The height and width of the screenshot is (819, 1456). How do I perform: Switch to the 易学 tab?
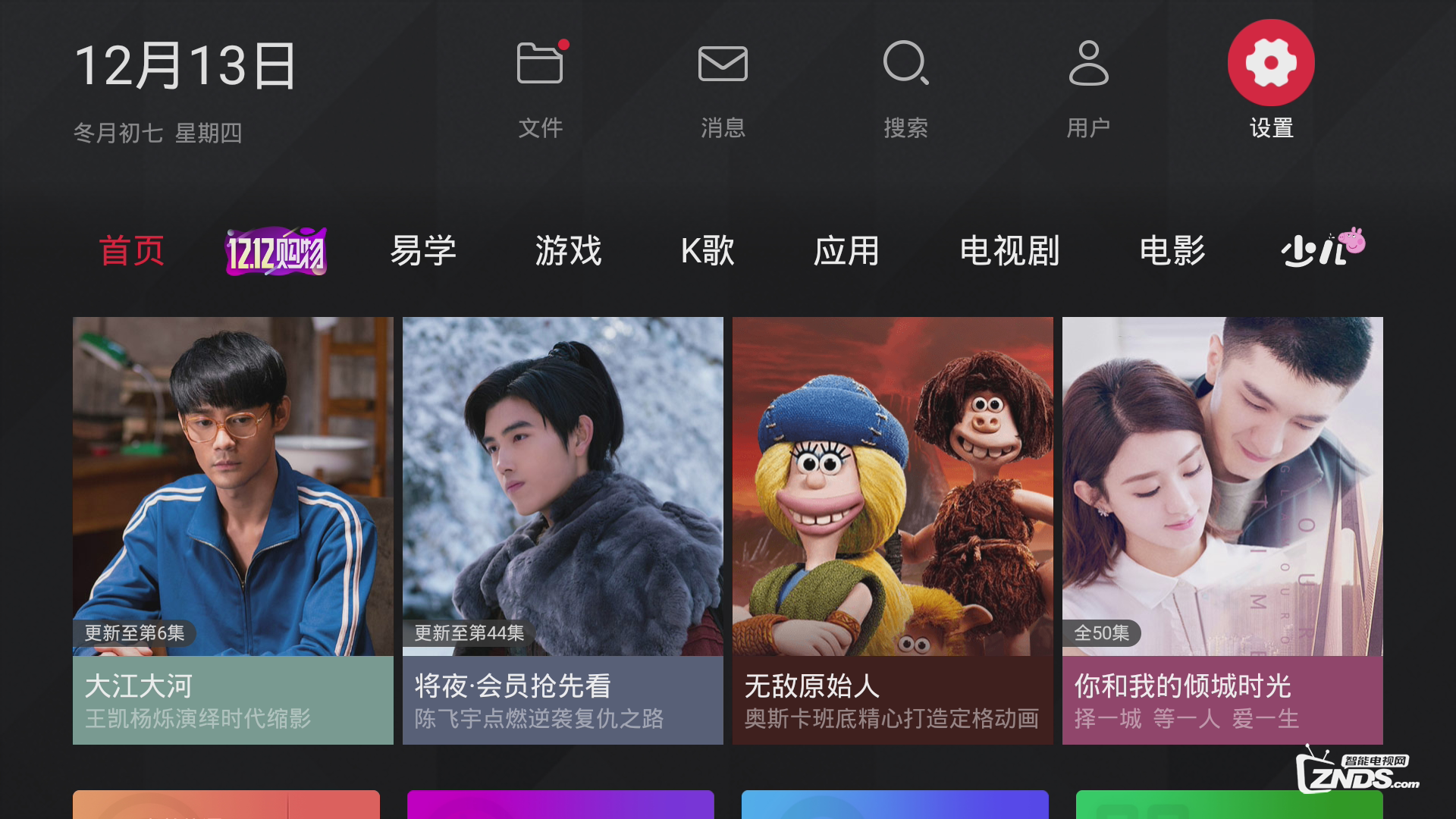pyautogui.click(x=423, y=251)
